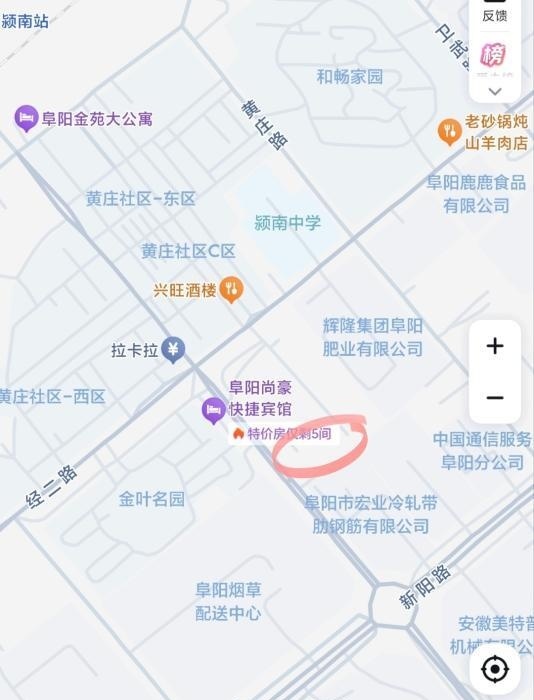
Task: Open the 阜阳尚豪快捷宾馆 hotel marker
Action: [213, 409]
